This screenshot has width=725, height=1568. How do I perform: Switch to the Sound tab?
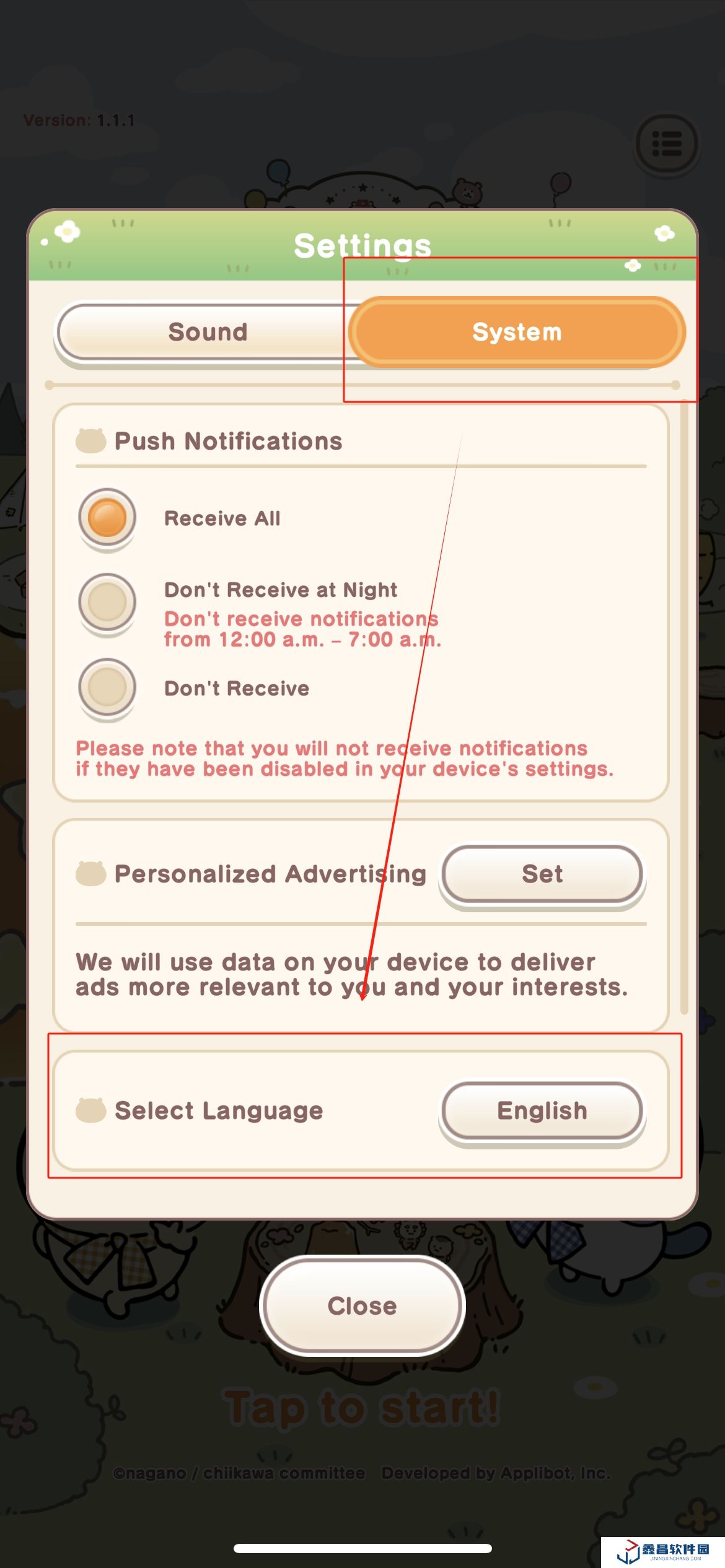pos(208,333)
